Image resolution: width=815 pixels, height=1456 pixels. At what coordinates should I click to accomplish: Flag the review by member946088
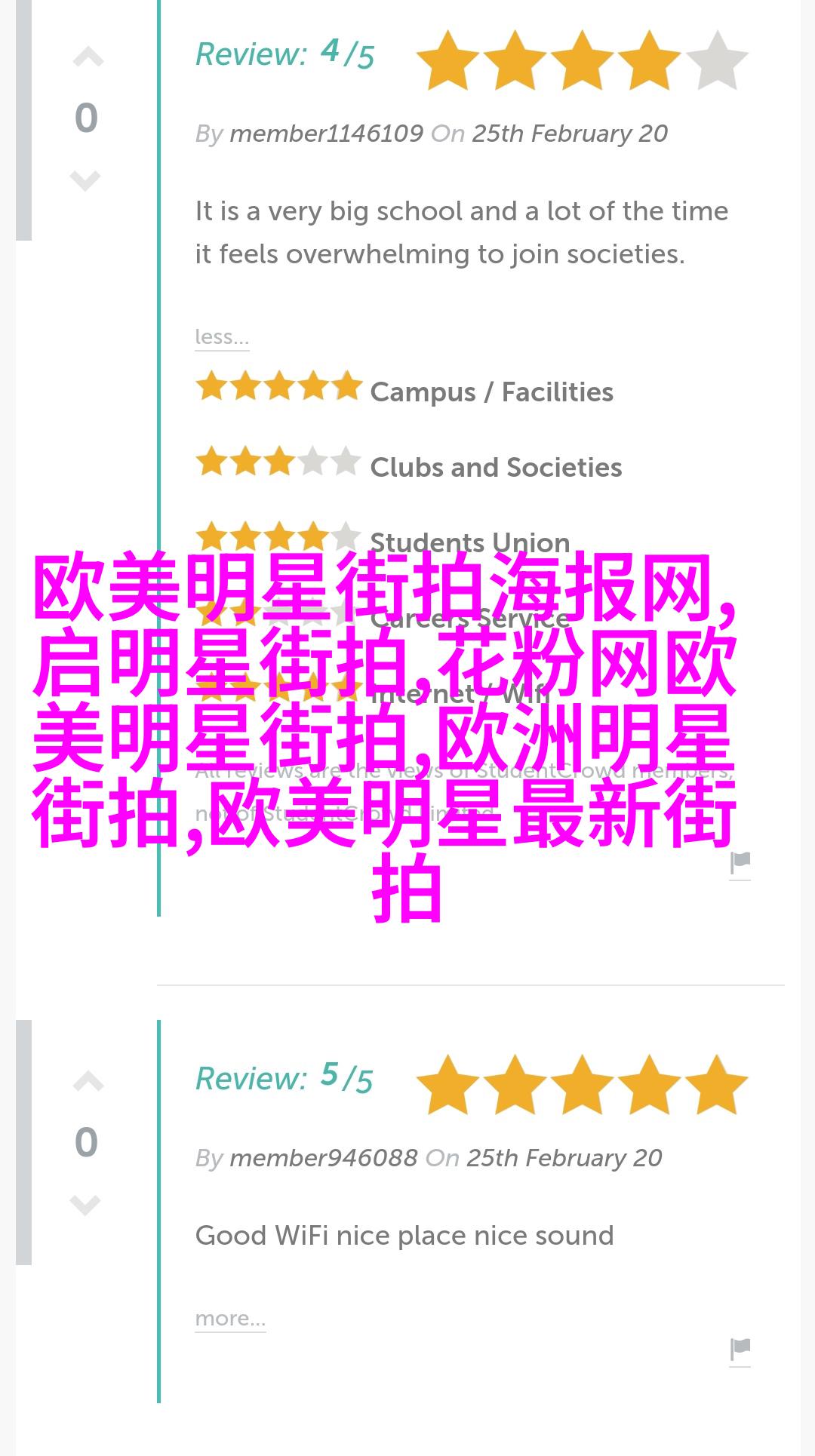pyautogui.click(x=740, y=1349)
